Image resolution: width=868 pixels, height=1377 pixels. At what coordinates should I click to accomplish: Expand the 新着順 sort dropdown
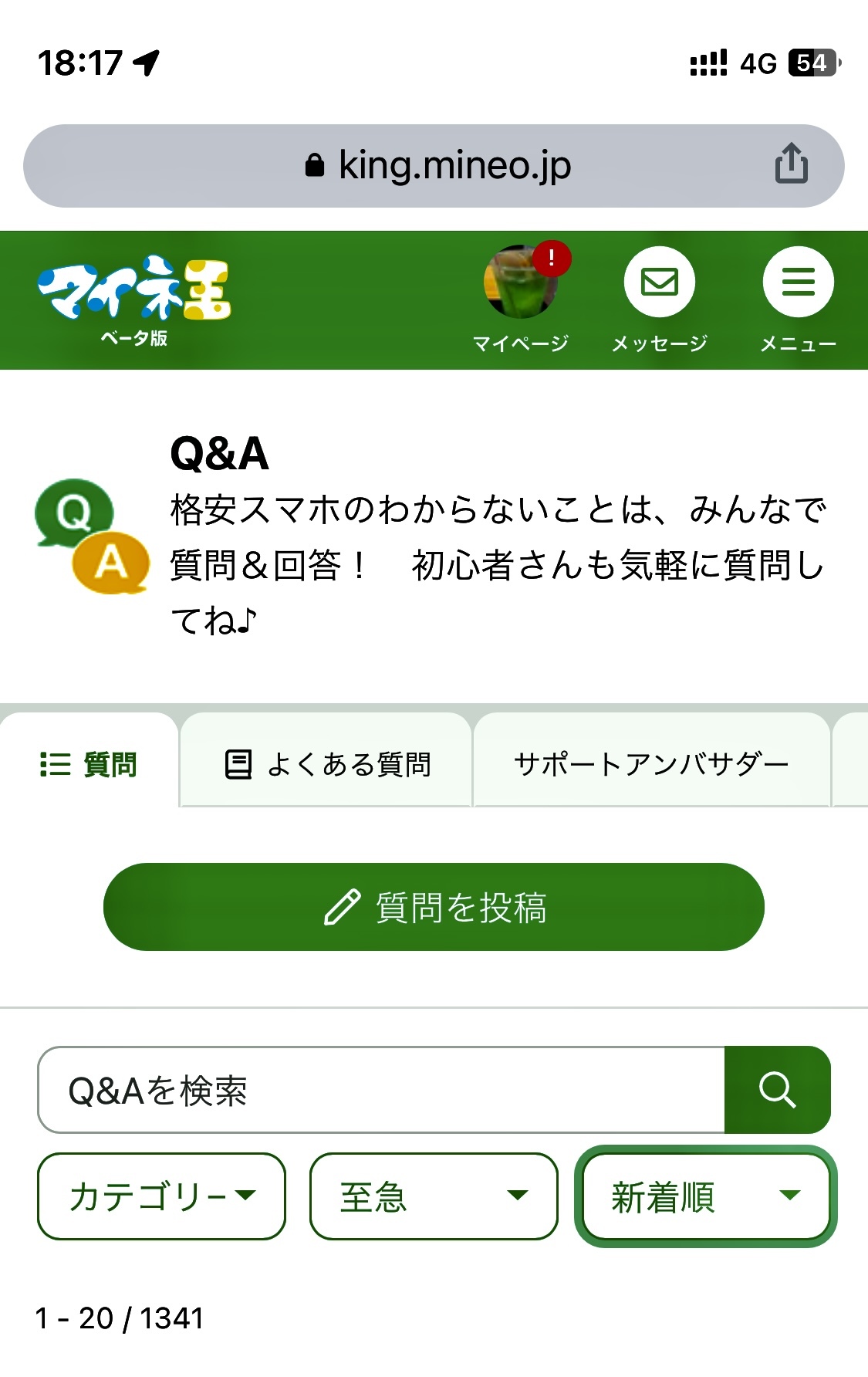(x=706, y=1196)
